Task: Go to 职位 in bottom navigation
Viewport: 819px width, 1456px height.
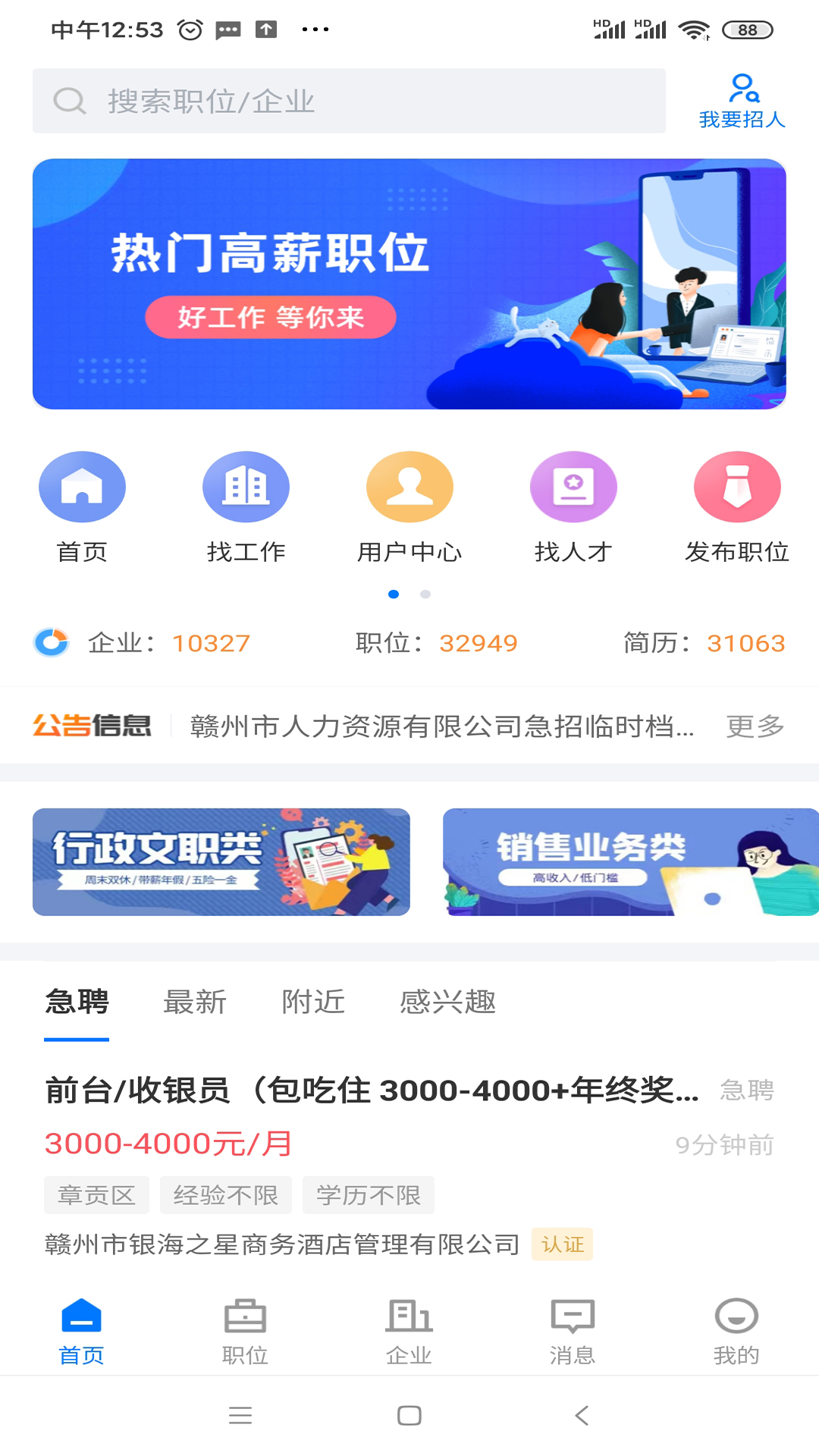Action: [245, 1332]
